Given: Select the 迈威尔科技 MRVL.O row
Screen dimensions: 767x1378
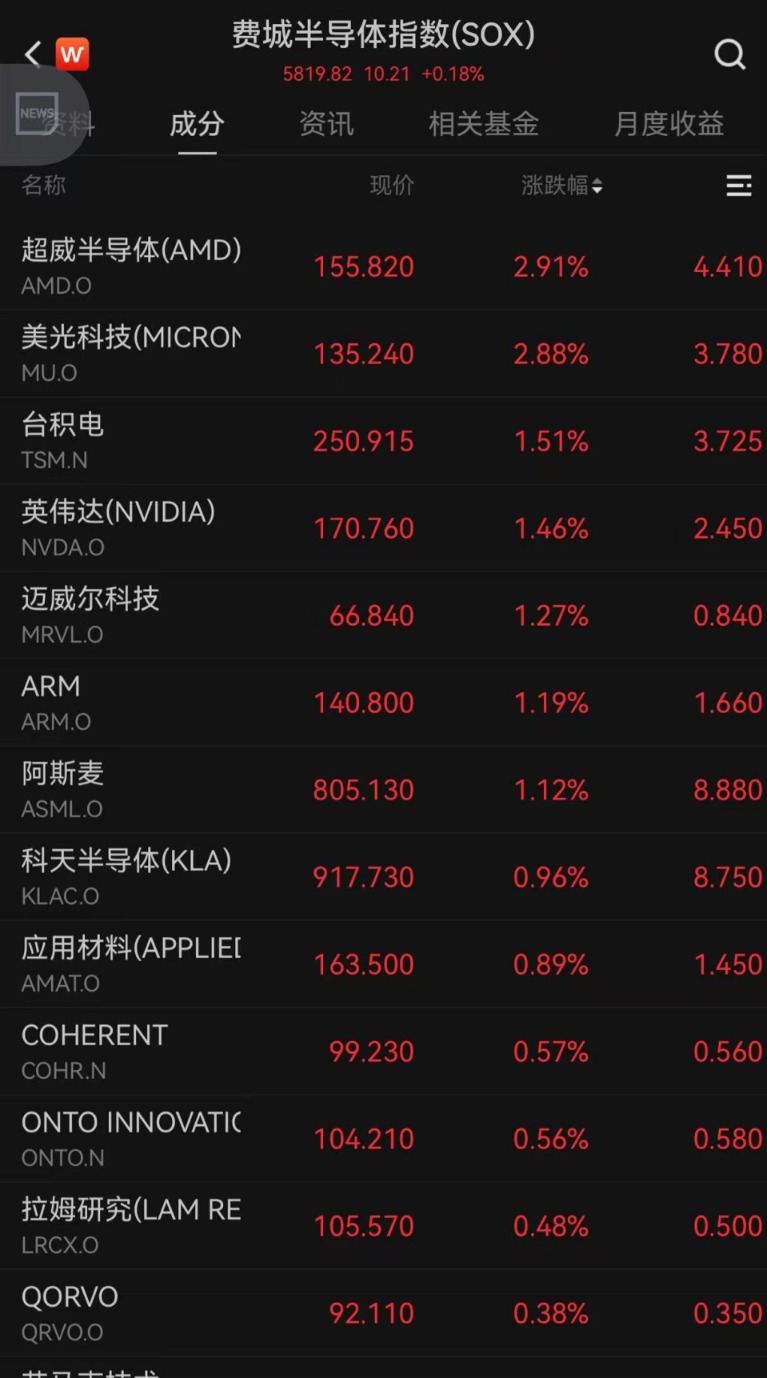Looking at the screenshot, I should click(383, 614).
